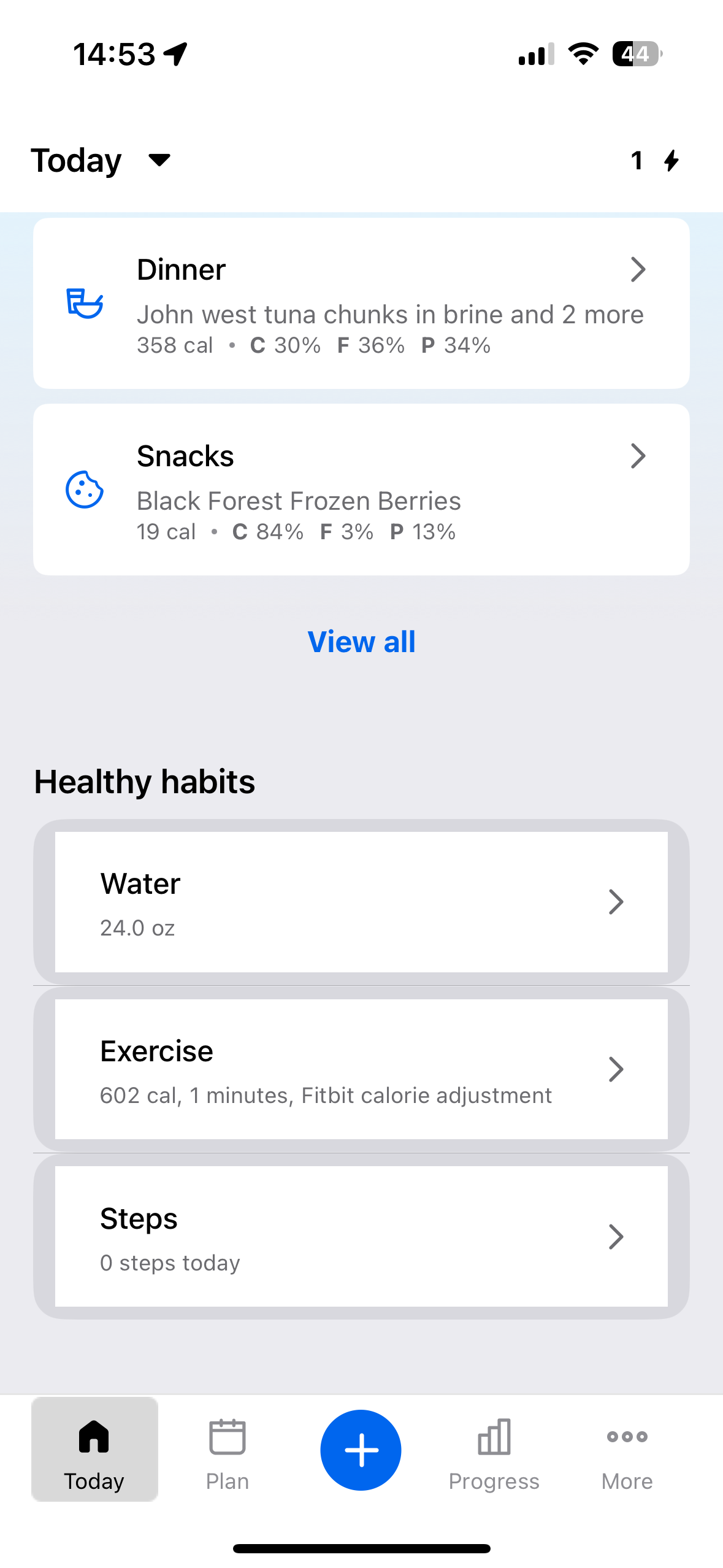Open the Snacks meal card
Viewport: 723px width, 1568px height.
click(x=361, y=490)
